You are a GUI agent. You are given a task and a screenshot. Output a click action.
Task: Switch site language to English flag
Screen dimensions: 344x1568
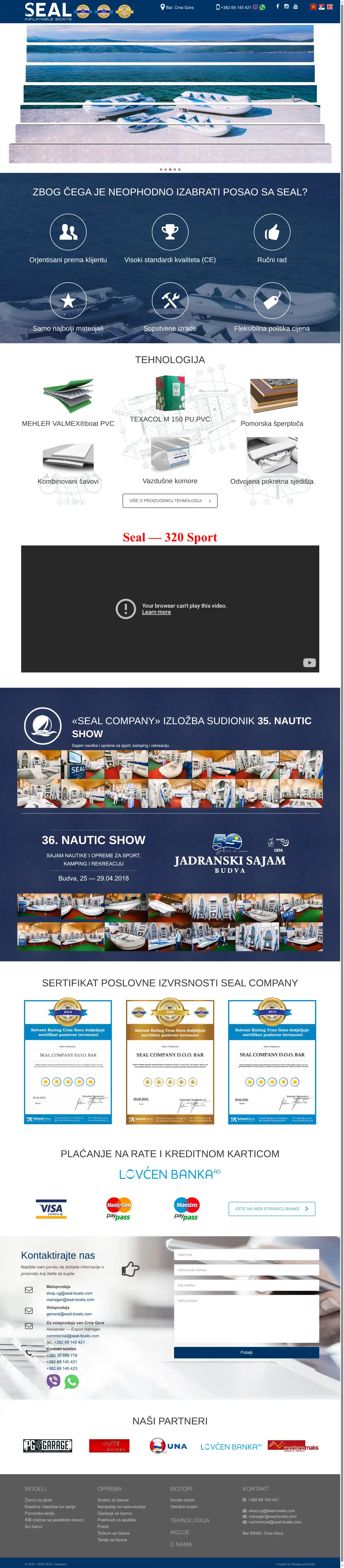(x=330, y=7)
